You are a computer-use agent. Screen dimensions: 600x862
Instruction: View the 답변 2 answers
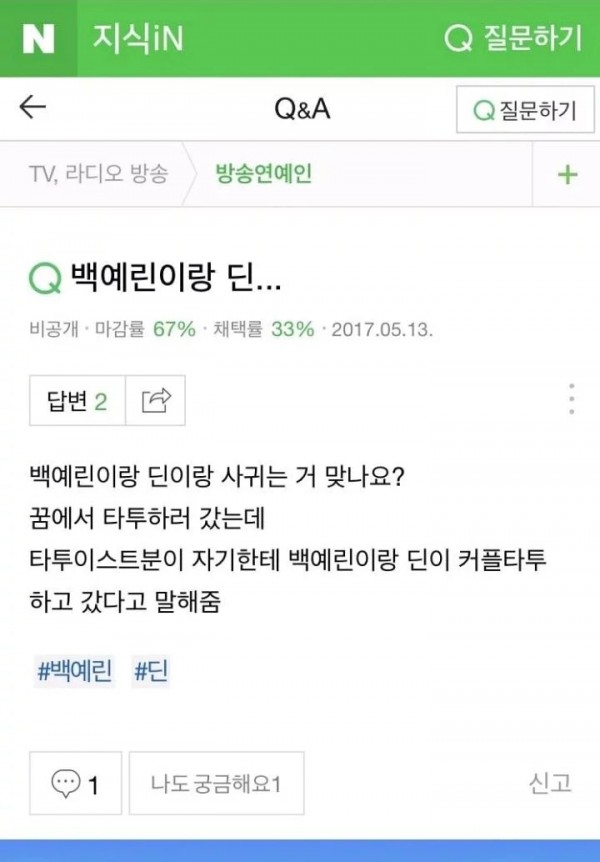[76, 402]
